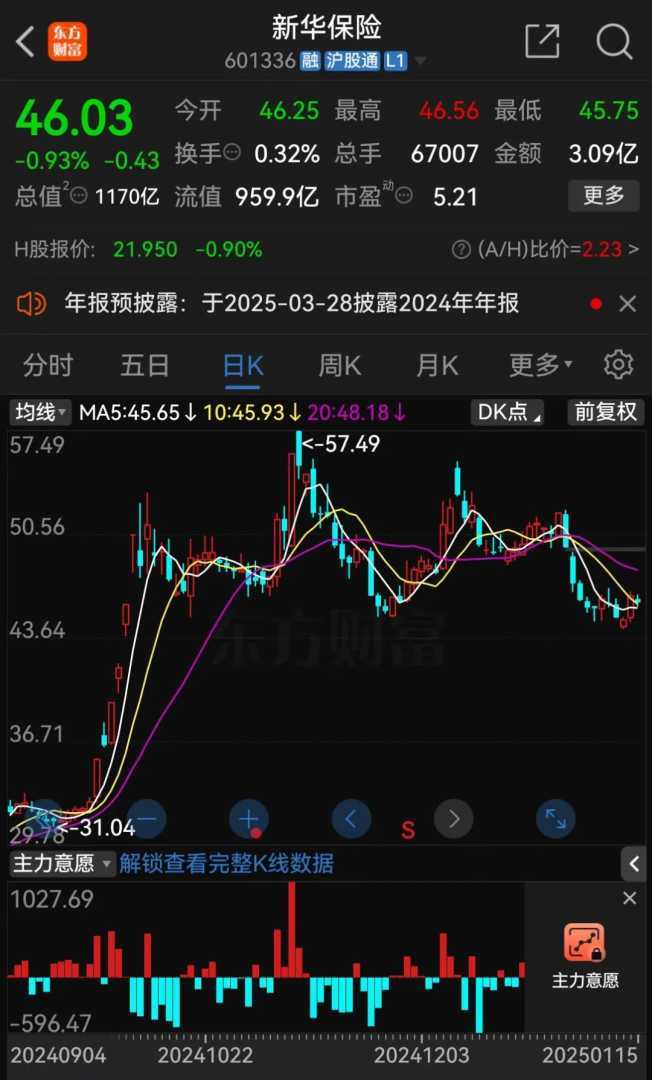Switch to the 月K chart tab
652x1080 pixels.
tap(437, 366)
